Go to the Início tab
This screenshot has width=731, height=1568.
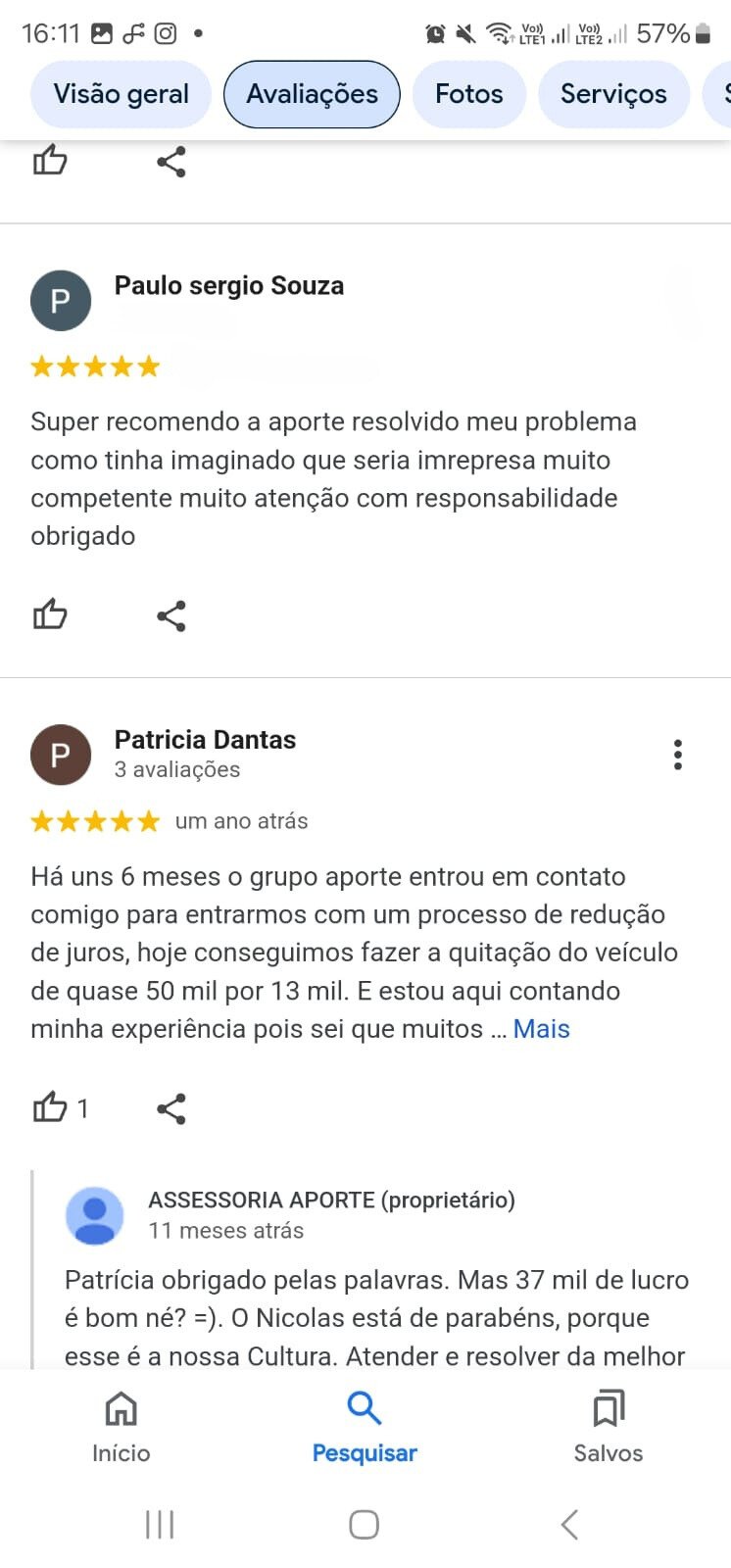click(121, 1426)
